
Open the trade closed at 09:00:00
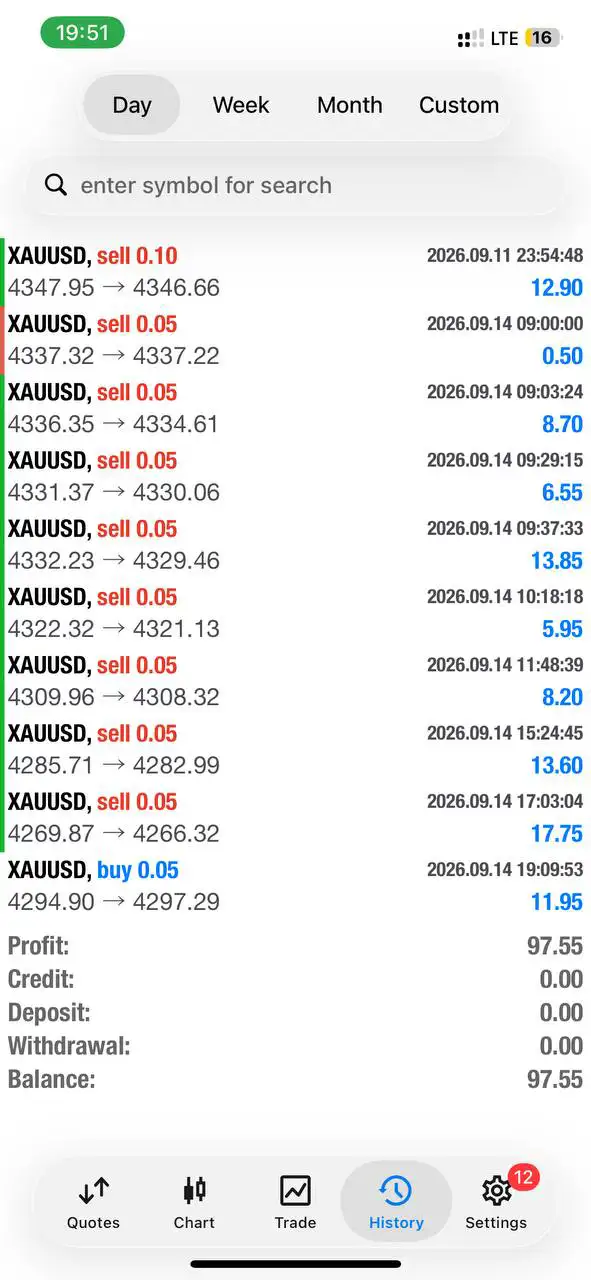(295, 340)
